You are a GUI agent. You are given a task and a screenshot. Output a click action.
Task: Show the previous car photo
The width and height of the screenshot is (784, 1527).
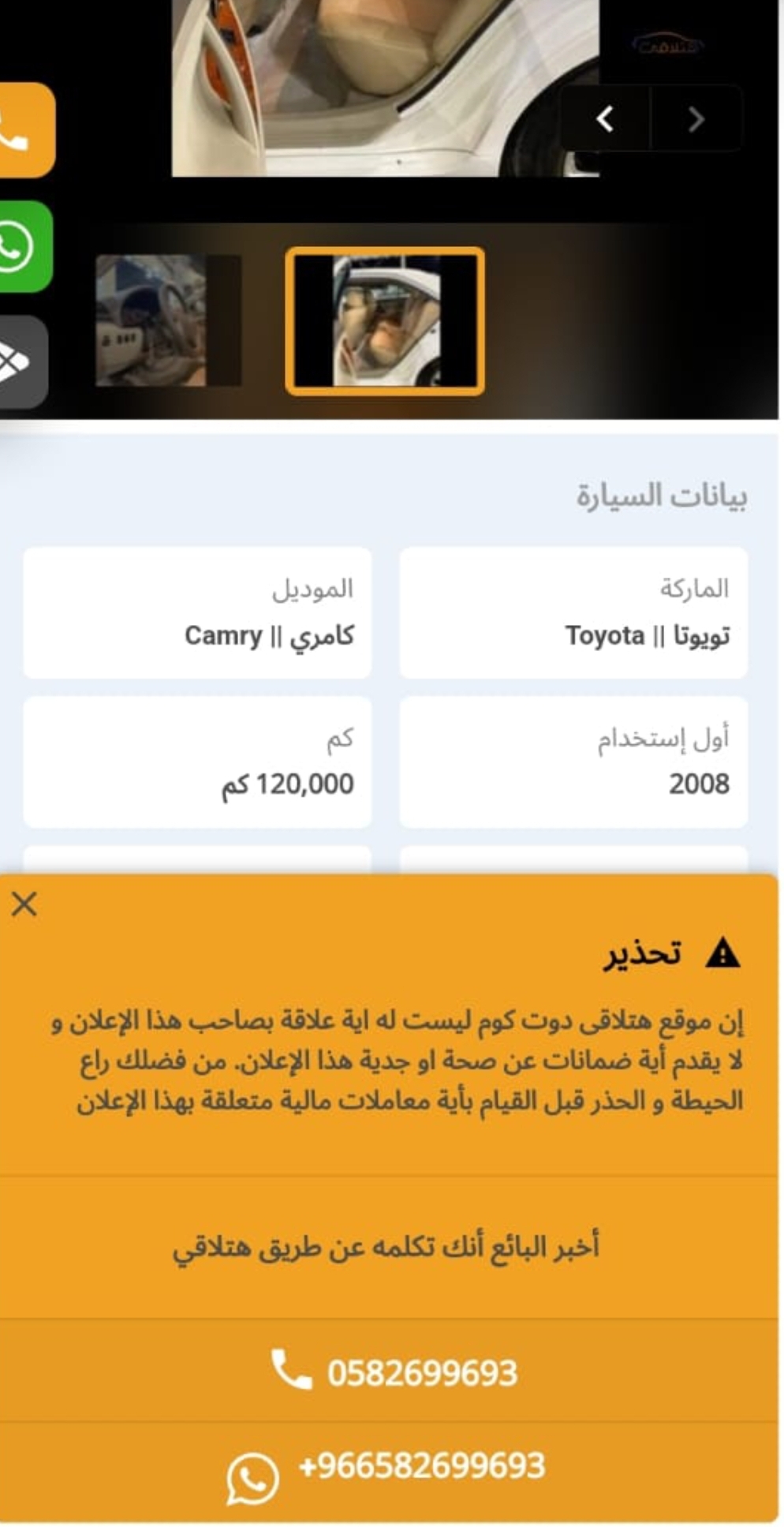(605, 119)
